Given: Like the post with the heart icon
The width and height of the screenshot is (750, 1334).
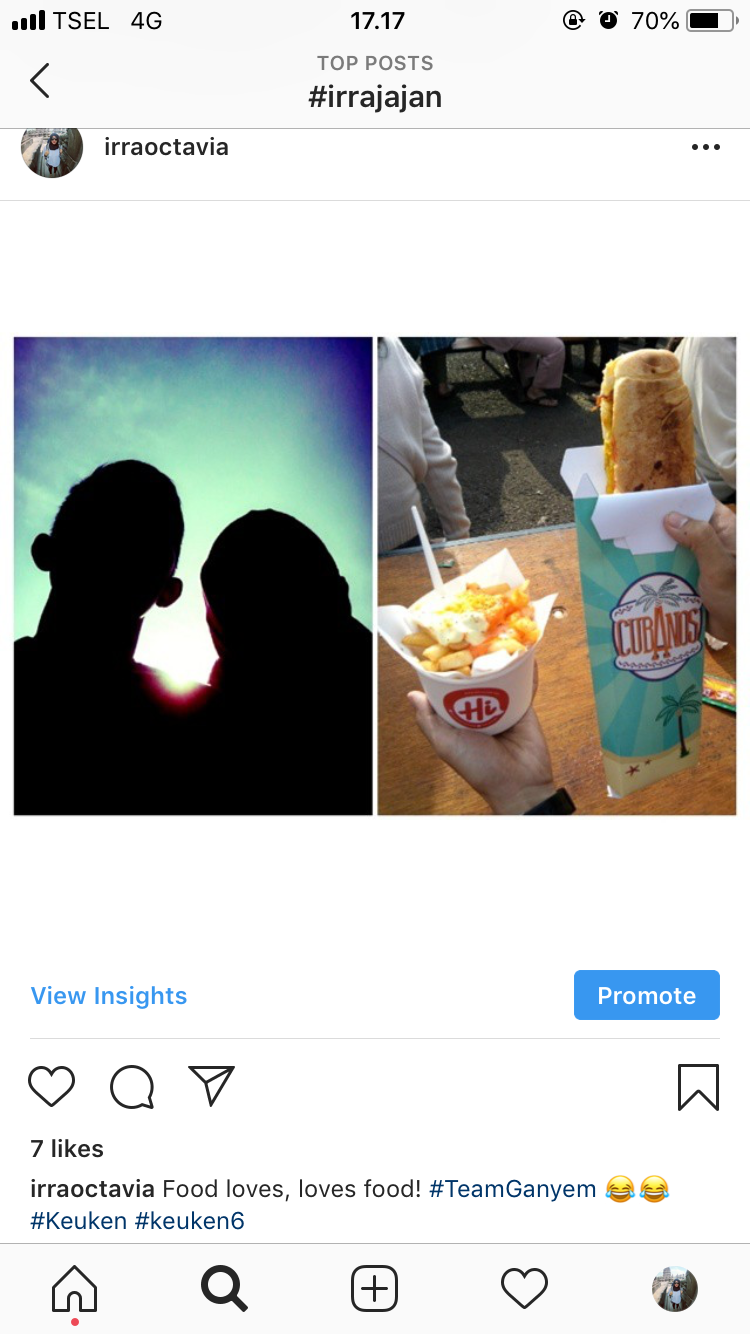Looking at the screenshot, I should [x=51, y=1086].
